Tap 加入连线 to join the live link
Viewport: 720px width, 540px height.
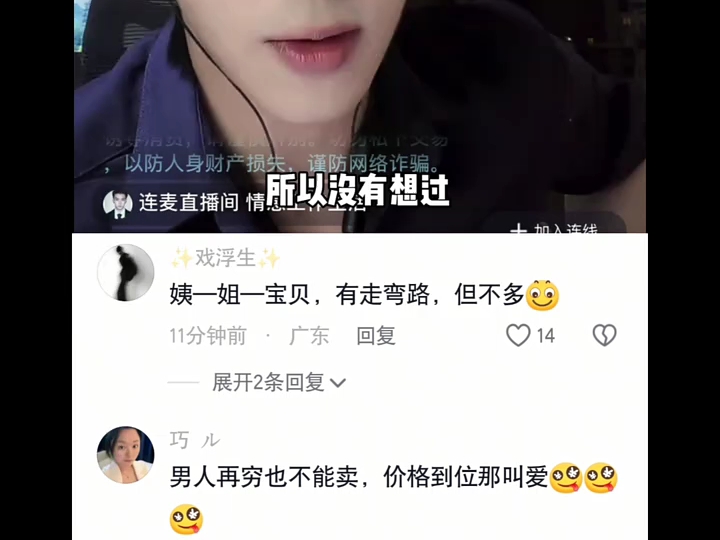556,227
